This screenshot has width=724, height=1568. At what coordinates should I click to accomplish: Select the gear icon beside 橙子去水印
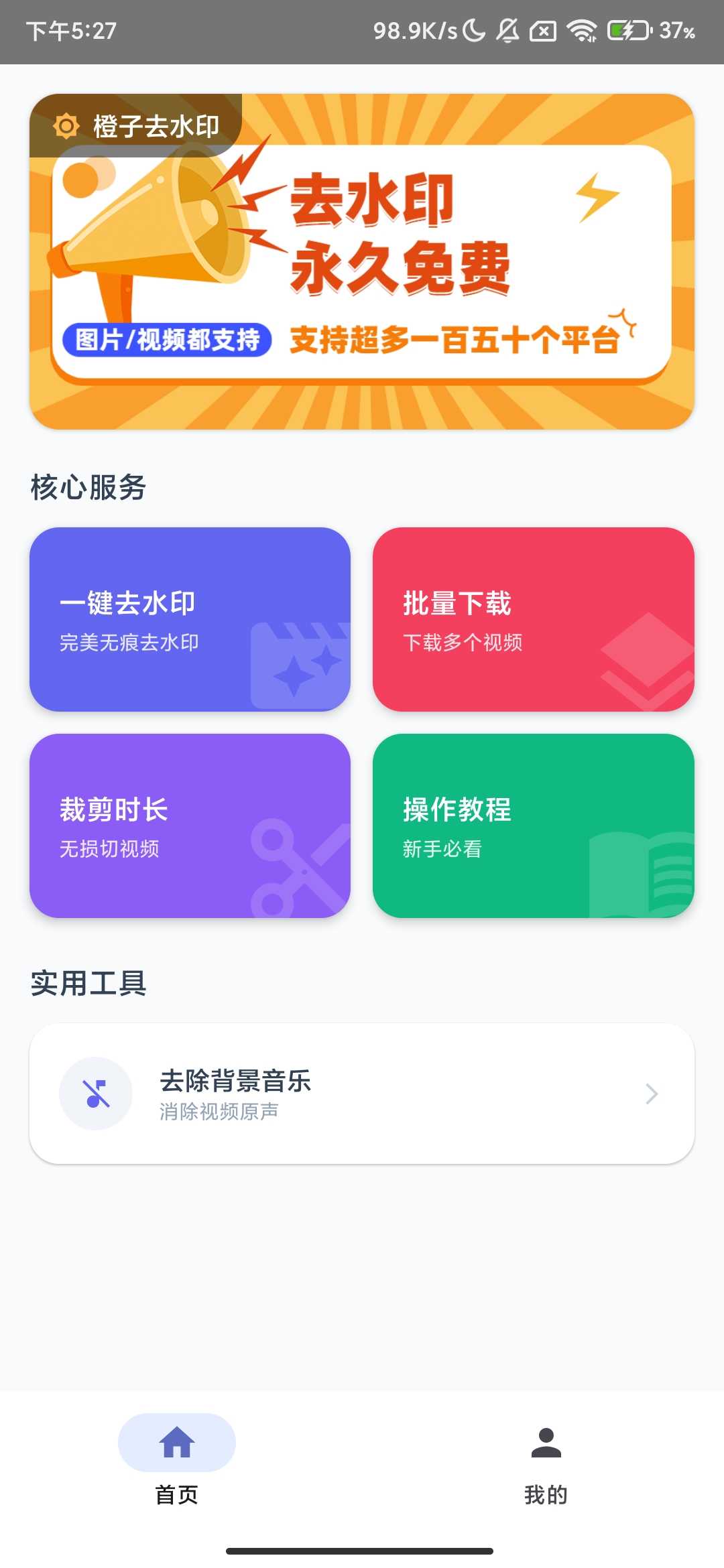pos(67,125)
